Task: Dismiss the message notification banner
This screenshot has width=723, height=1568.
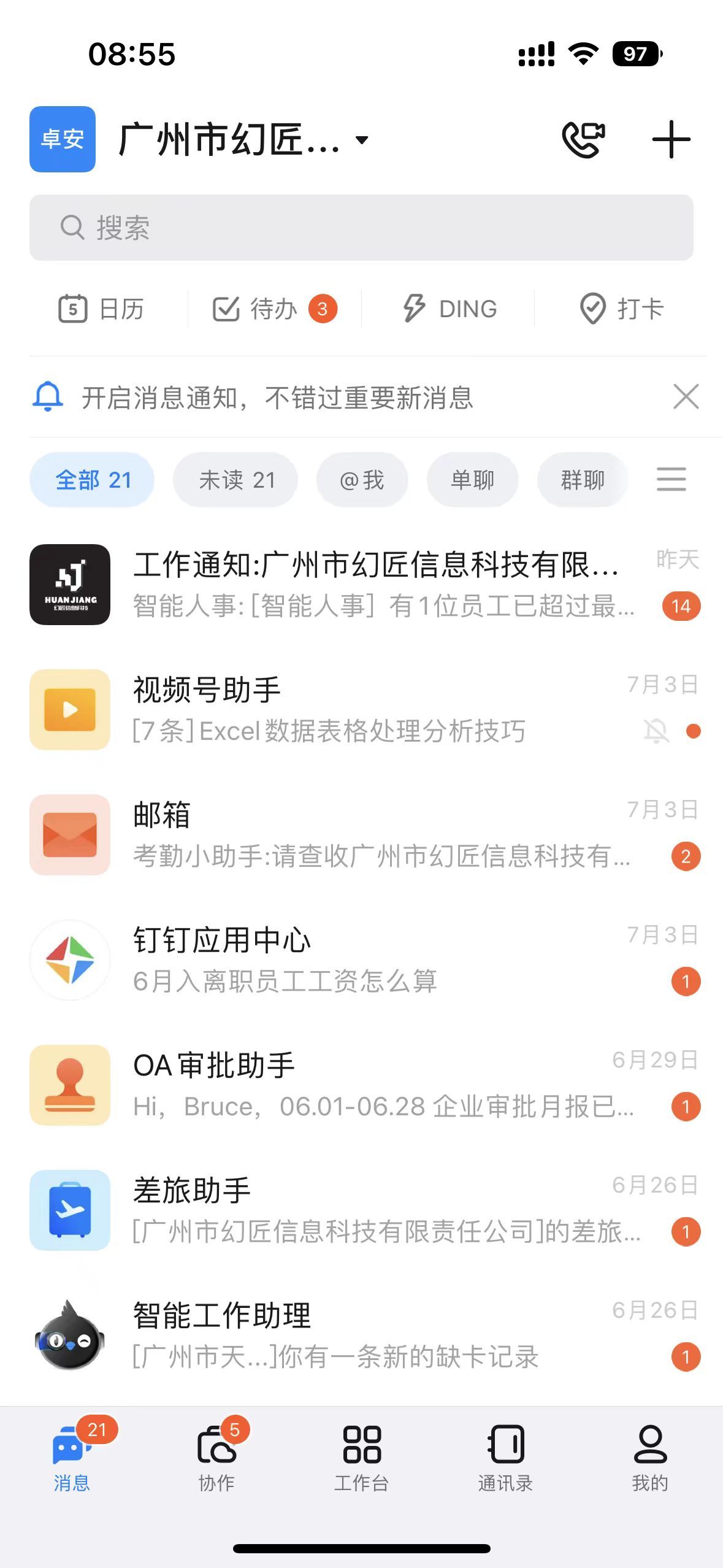Action: [686, 397]
